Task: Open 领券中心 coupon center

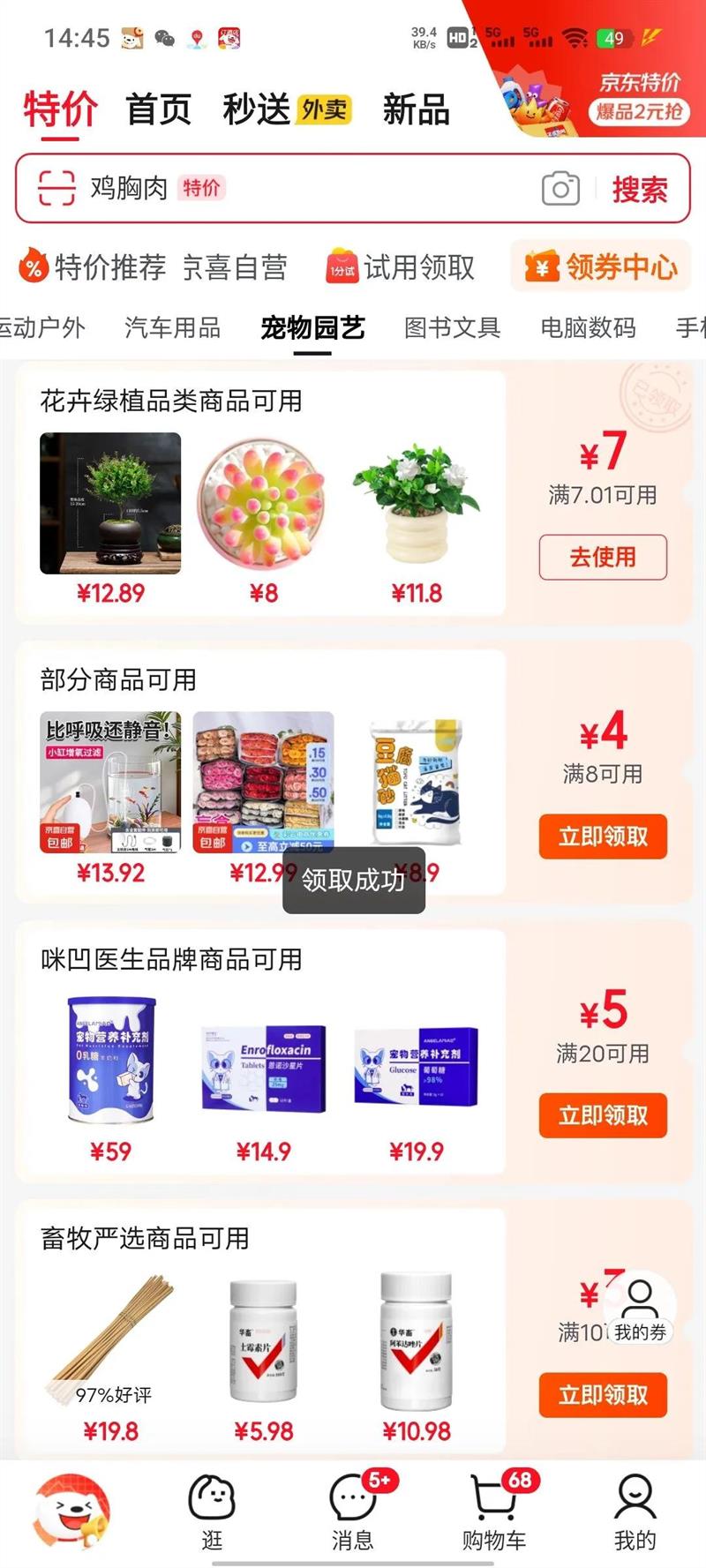Action: pyautogui.click(x=601, y=266)
